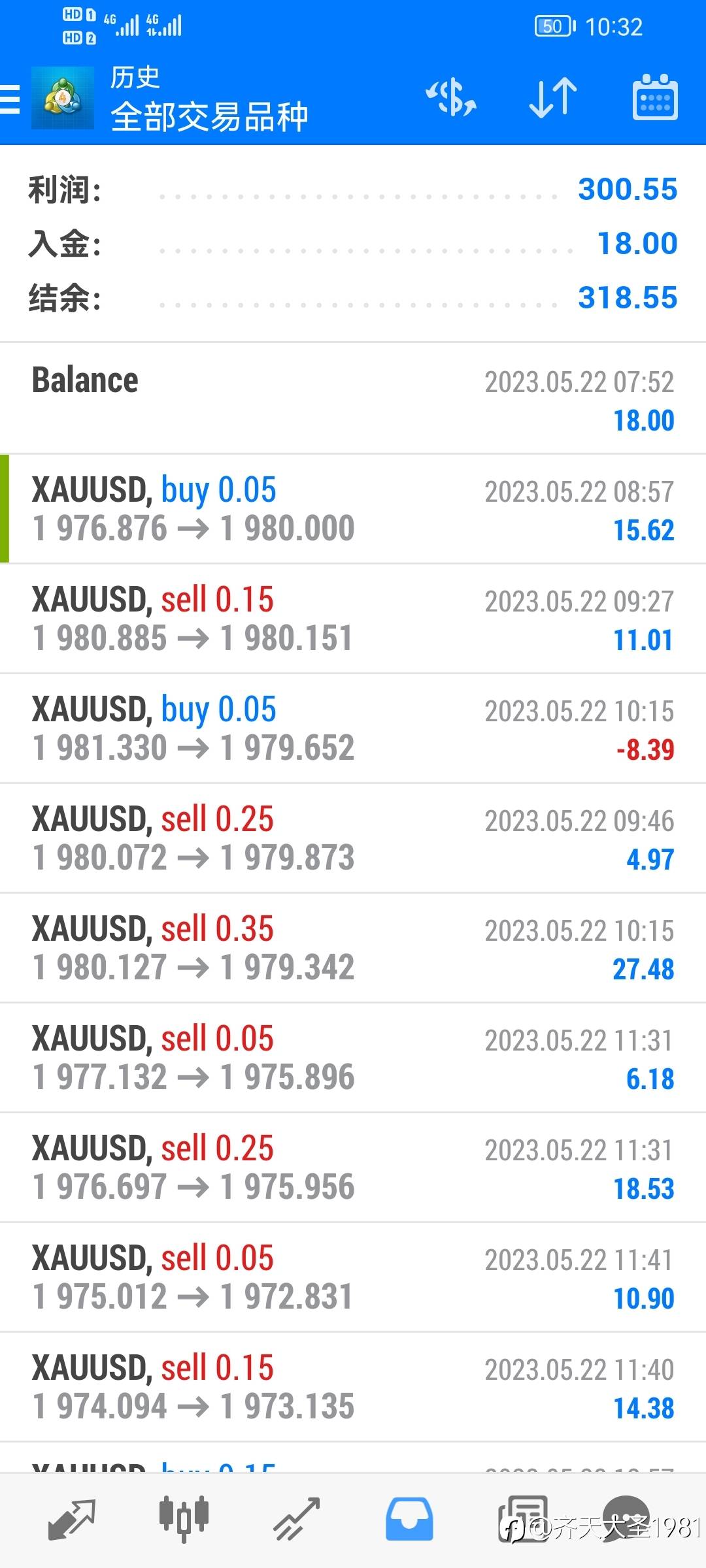Open the chat messages tab

(x=626, y=1518)
